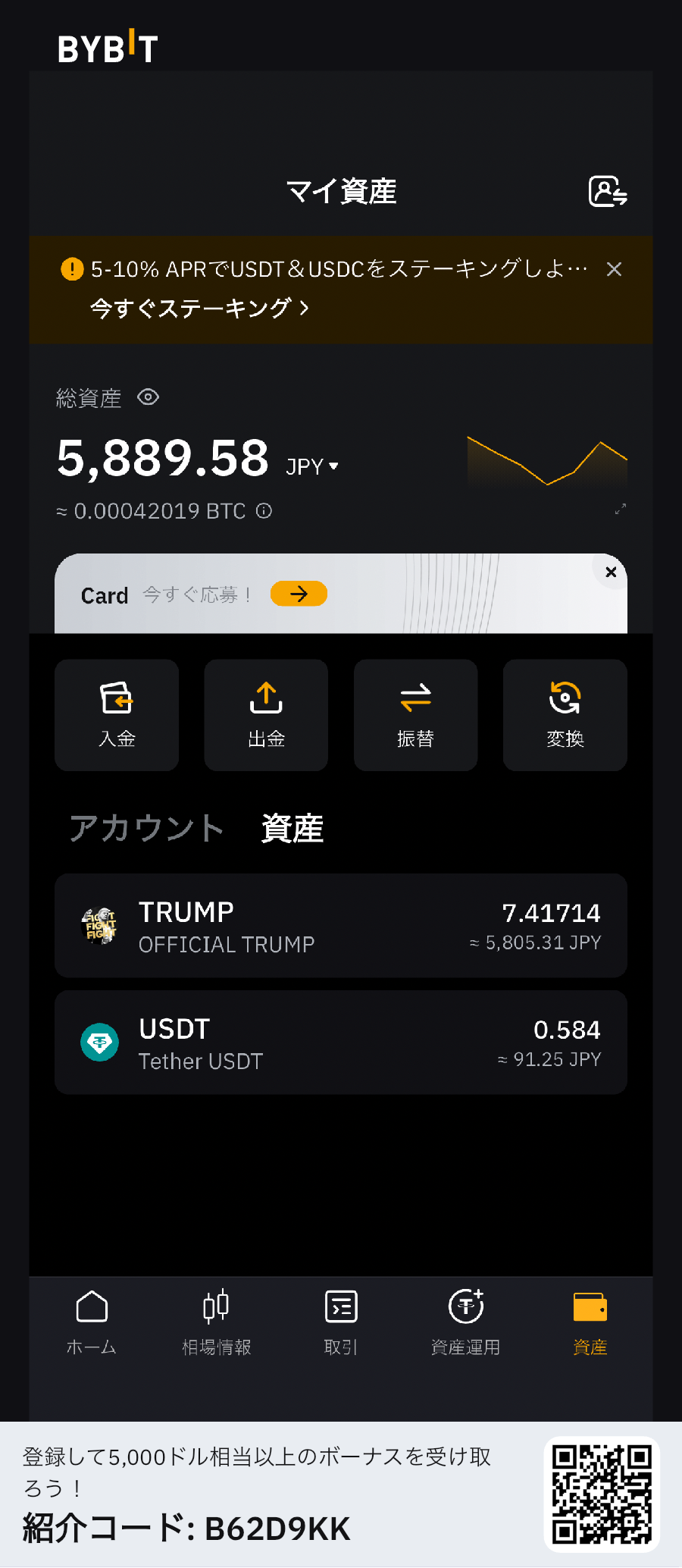Viewport: 682px width, 1568px height.
Task: Switch to the 資産運用 tab
Action: [465, 1322]
